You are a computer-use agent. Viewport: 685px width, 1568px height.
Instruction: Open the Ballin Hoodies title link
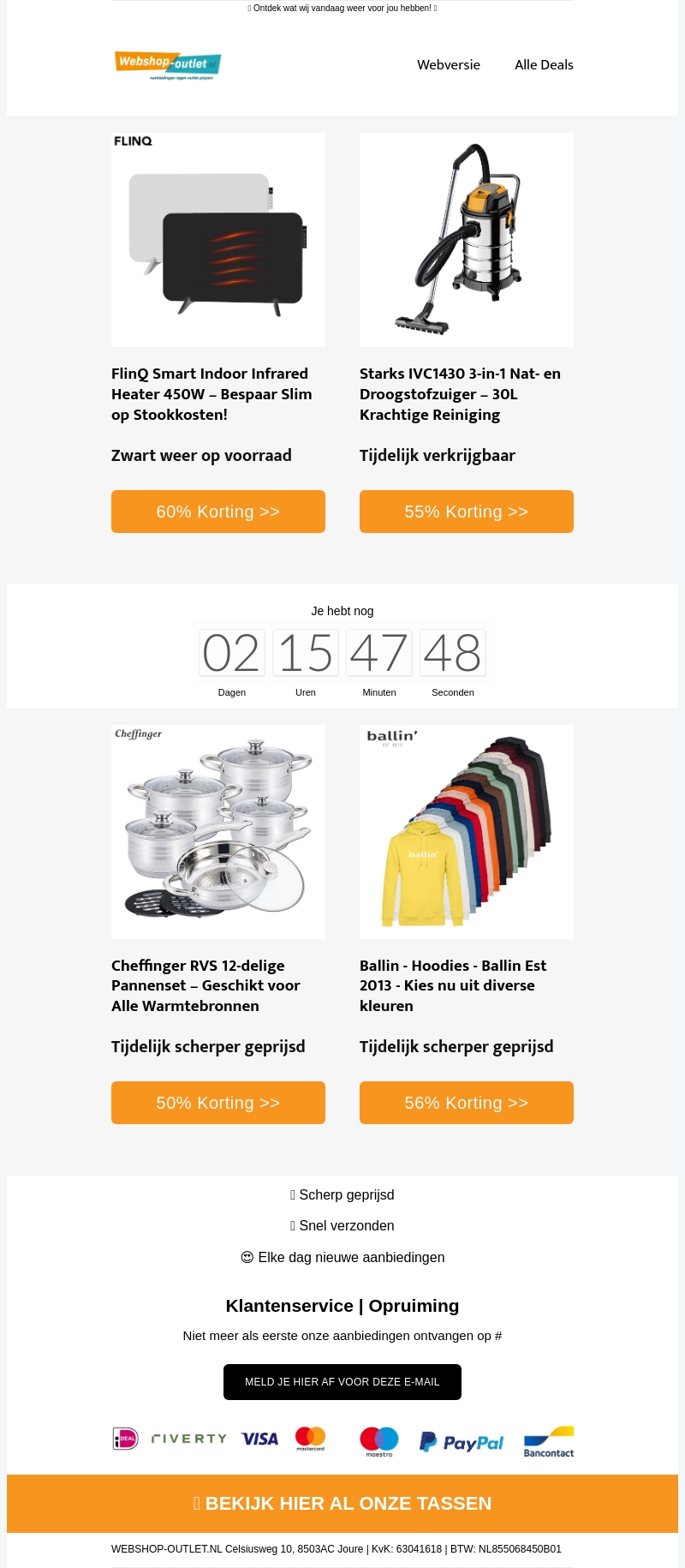(x=453, y=985)
